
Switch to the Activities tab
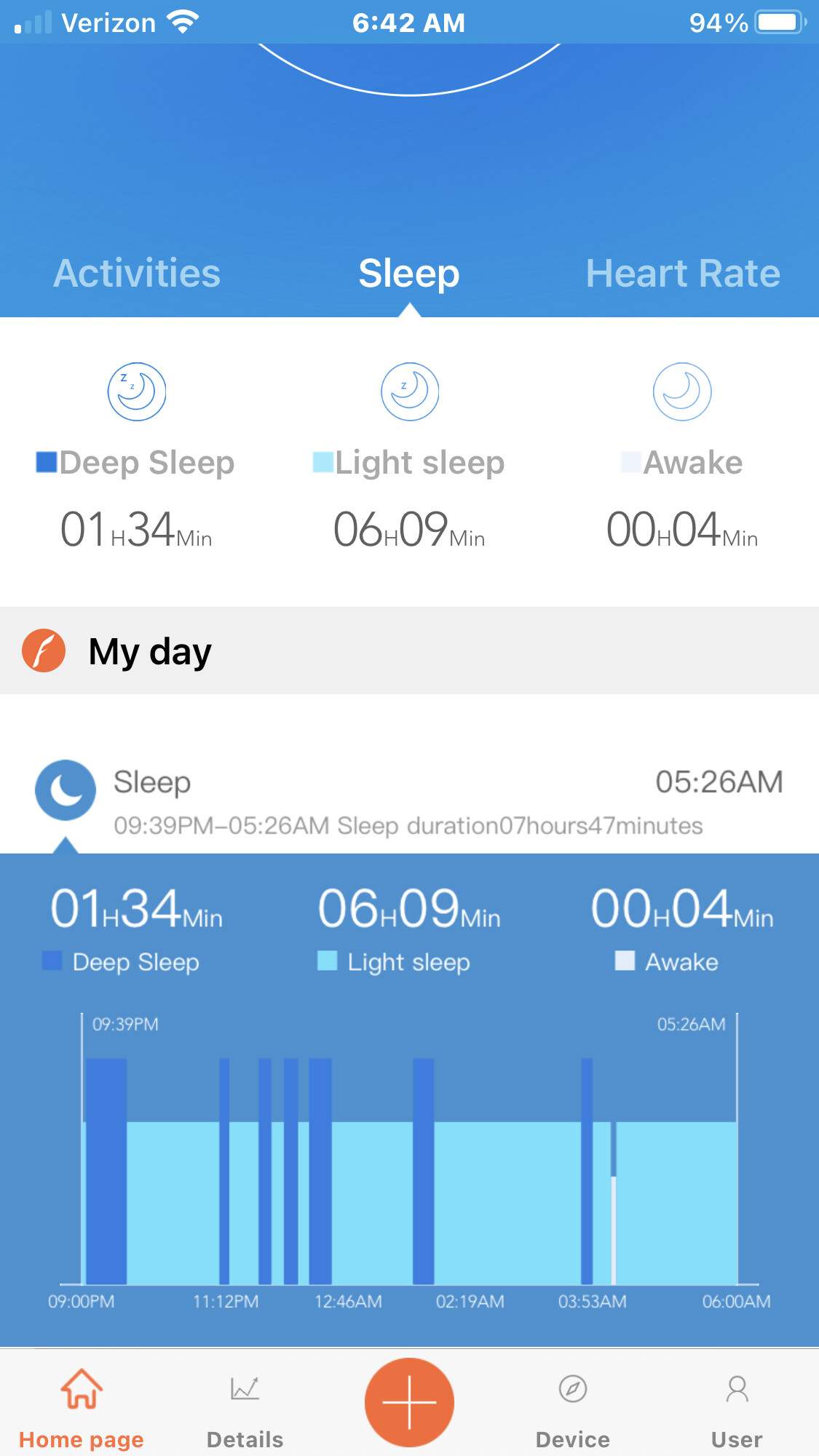click(x=137, y=274)
